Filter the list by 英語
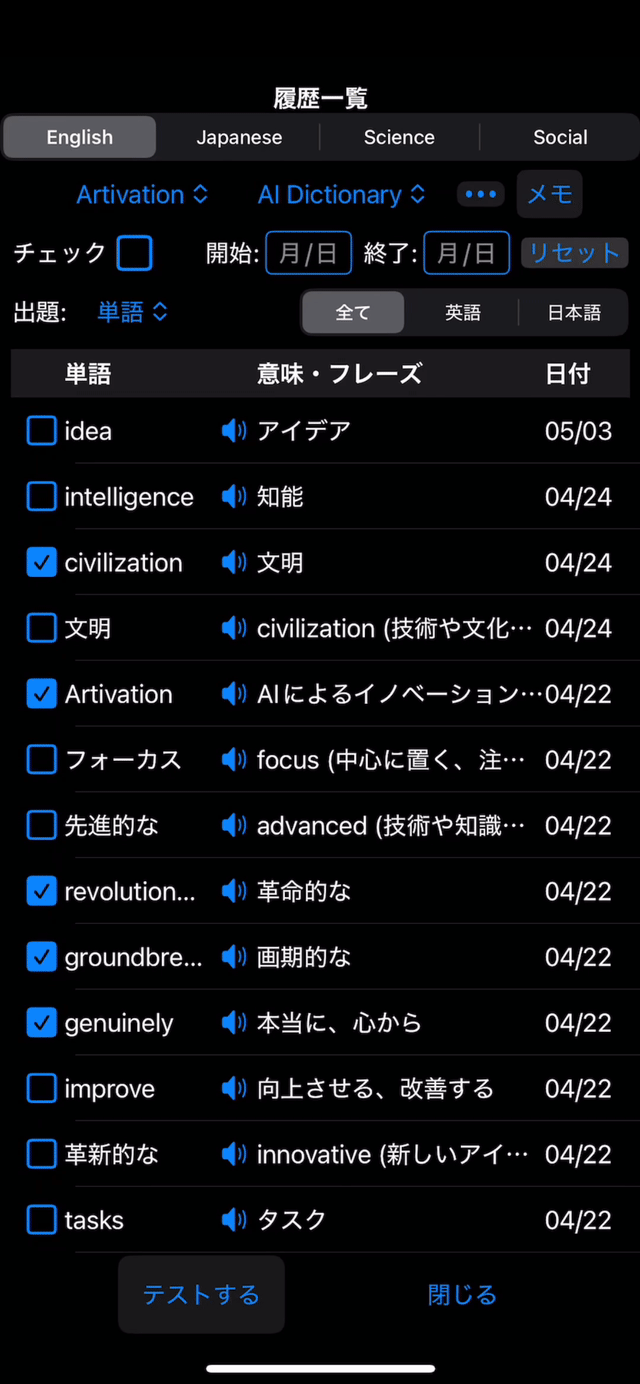The image size is (640, 1384). [x=463, y=313]
